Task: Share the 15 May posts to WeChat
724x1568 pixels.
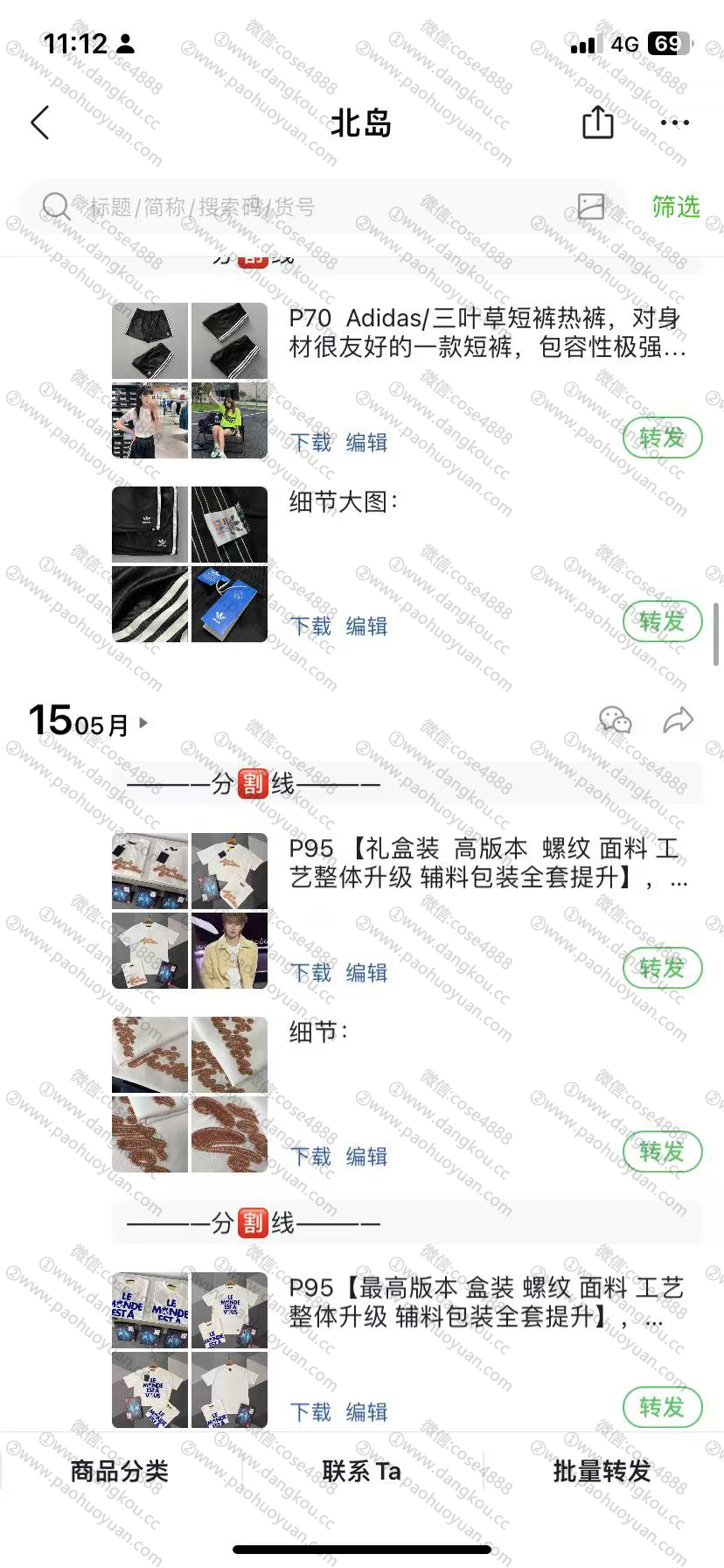Action: tap(616, 720)
